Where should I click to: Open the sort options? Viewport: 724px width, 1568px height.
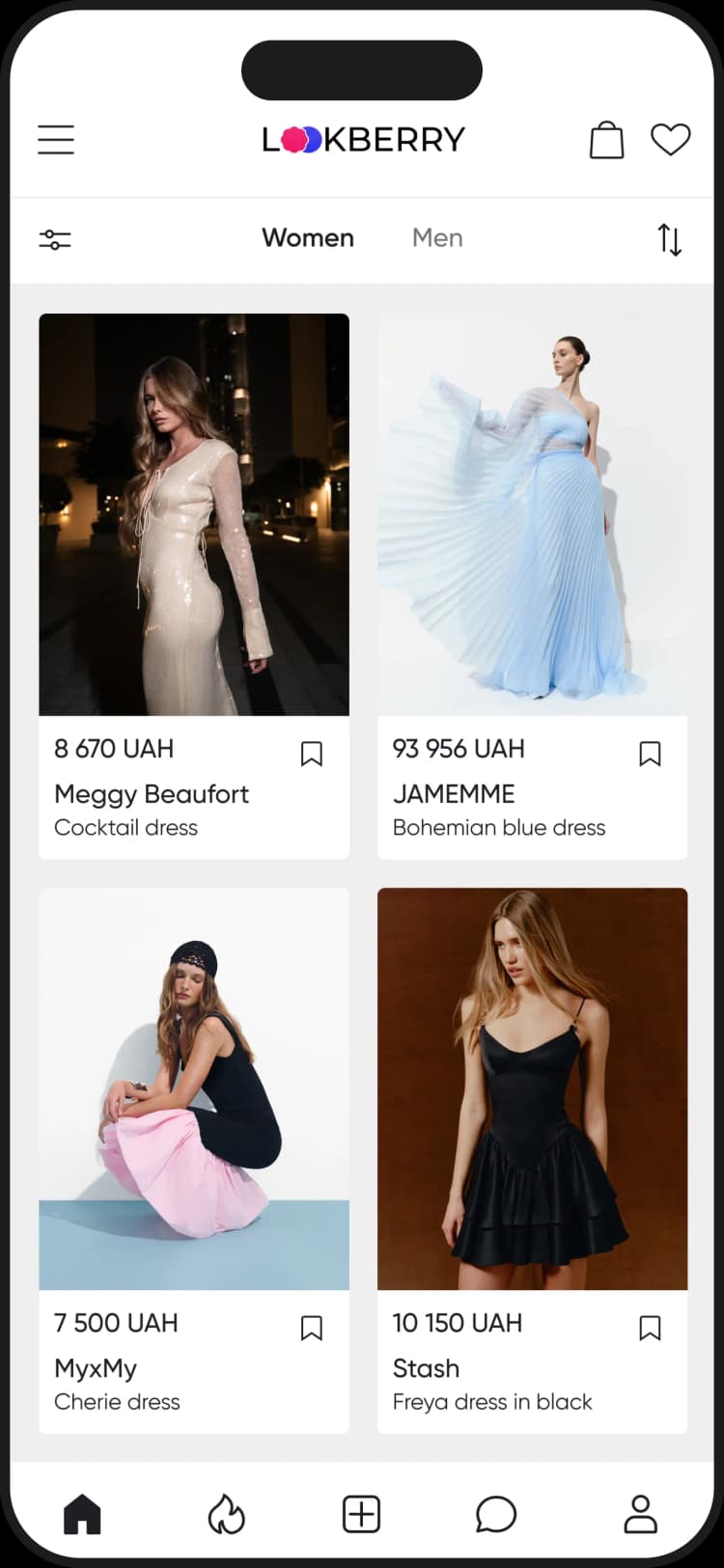click(669, 239)
